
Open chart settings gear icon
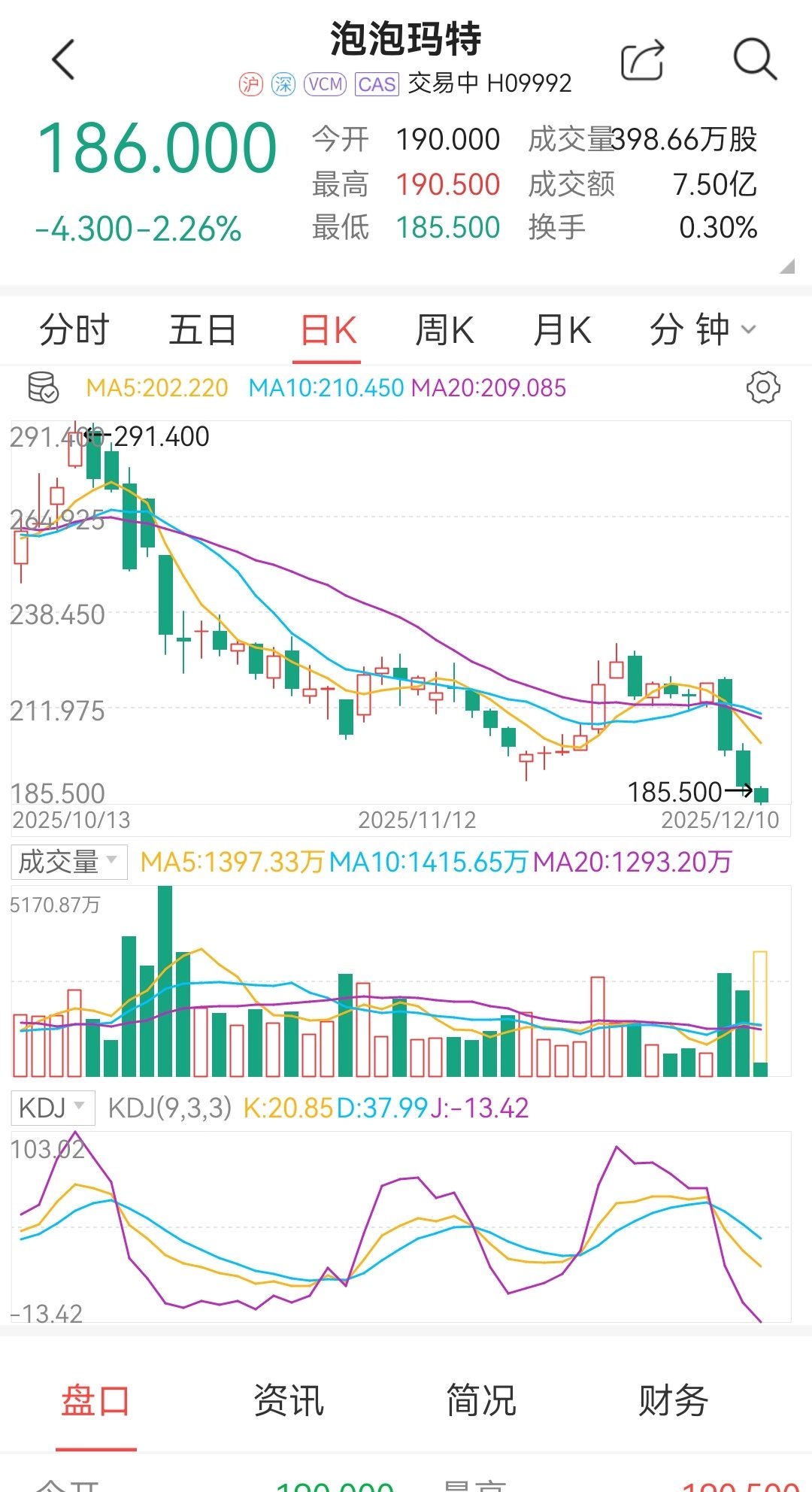pos(763,388)
